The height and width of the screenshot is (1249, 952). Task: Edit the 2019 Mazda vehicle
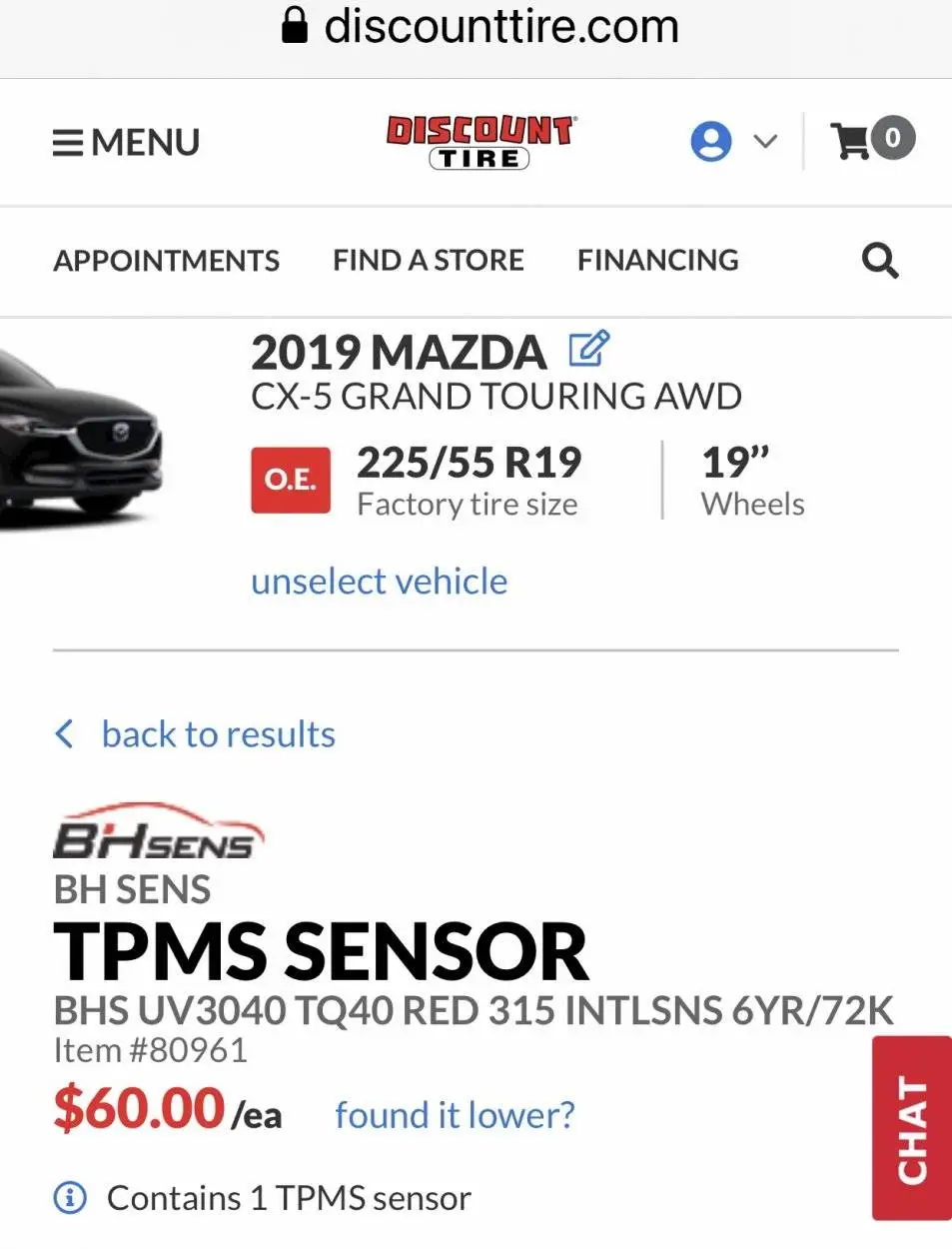click(588, 350)
